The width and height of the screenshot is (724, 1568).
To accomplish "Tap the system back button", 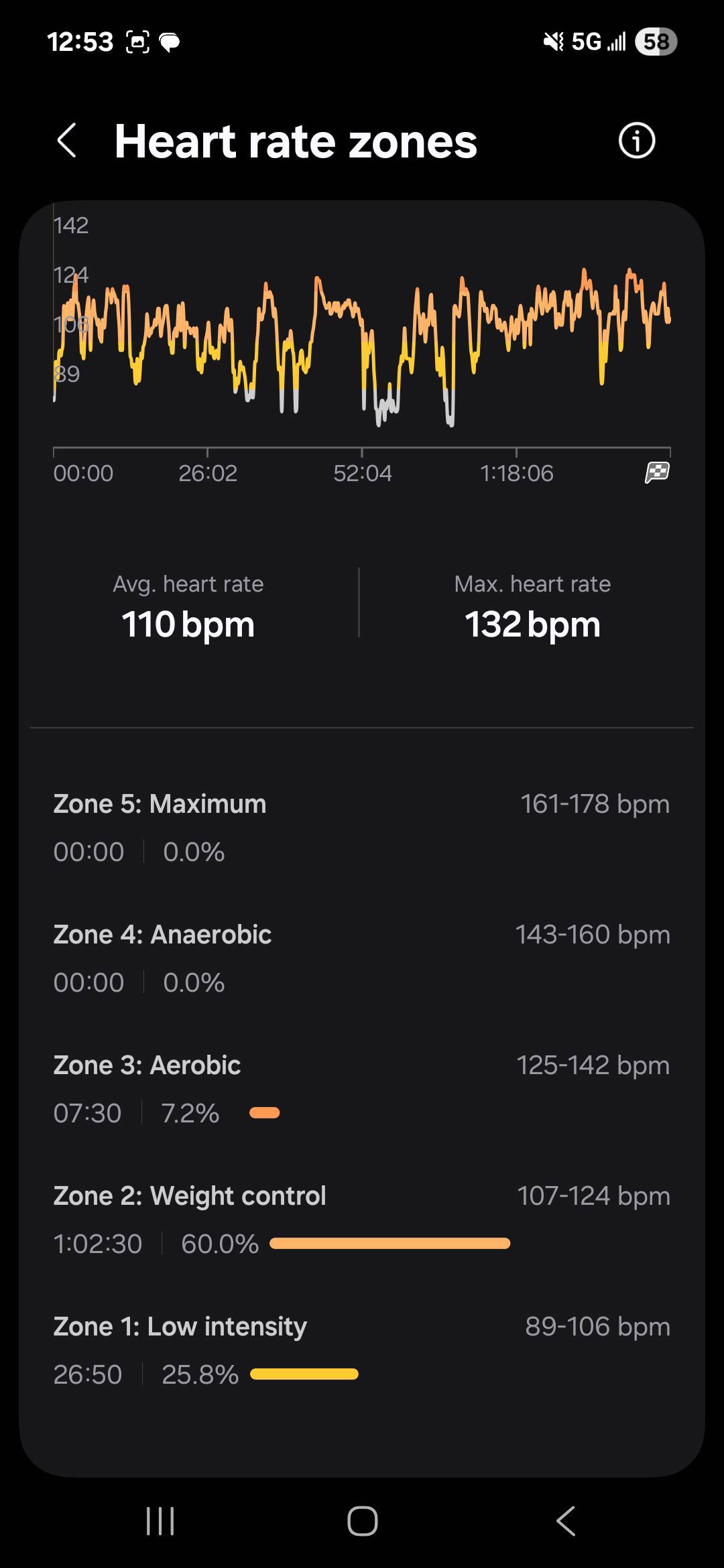I will (565, 1520).
